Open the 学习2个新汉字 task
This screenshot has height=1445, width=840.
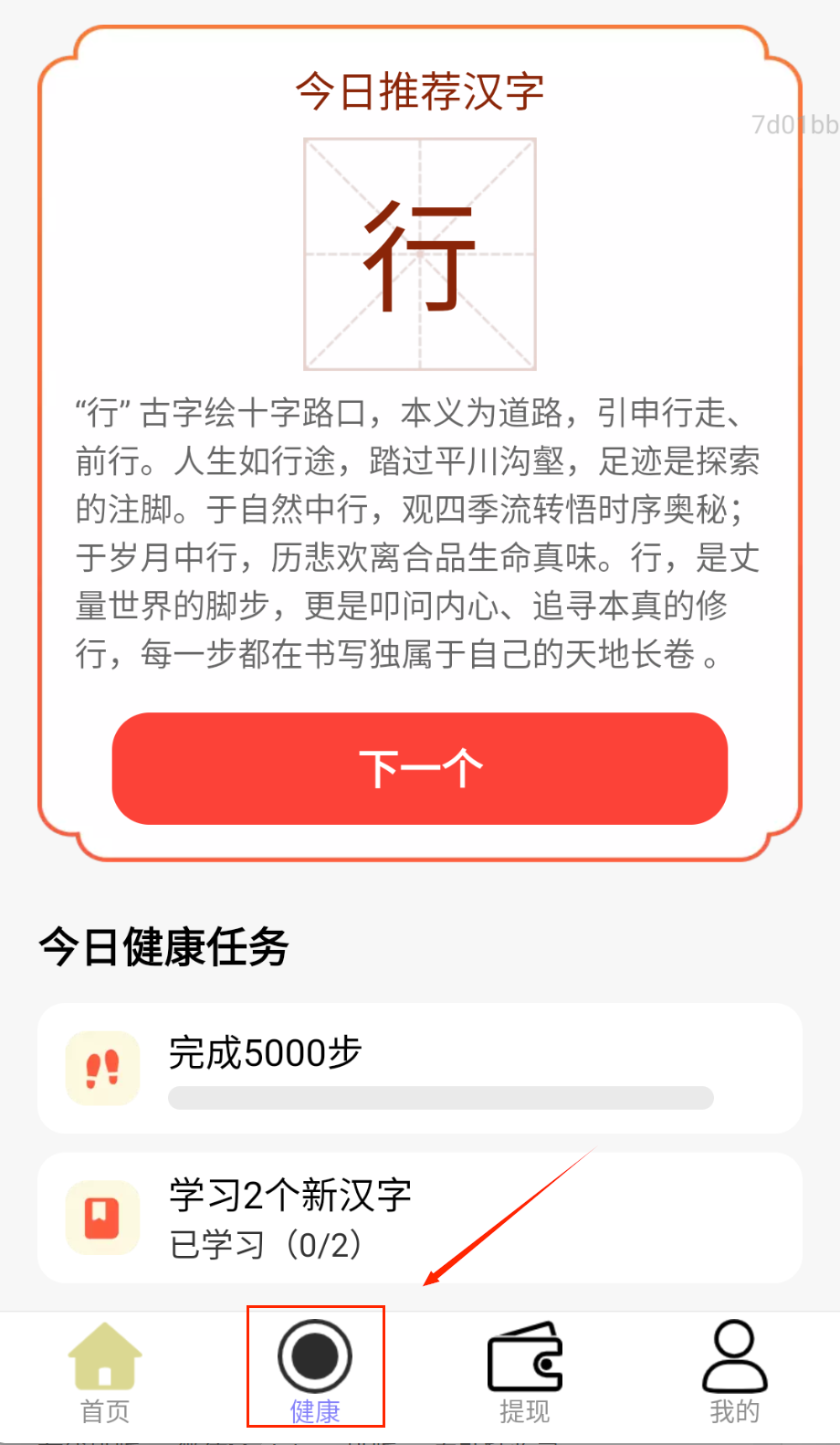click(419, 1218)
